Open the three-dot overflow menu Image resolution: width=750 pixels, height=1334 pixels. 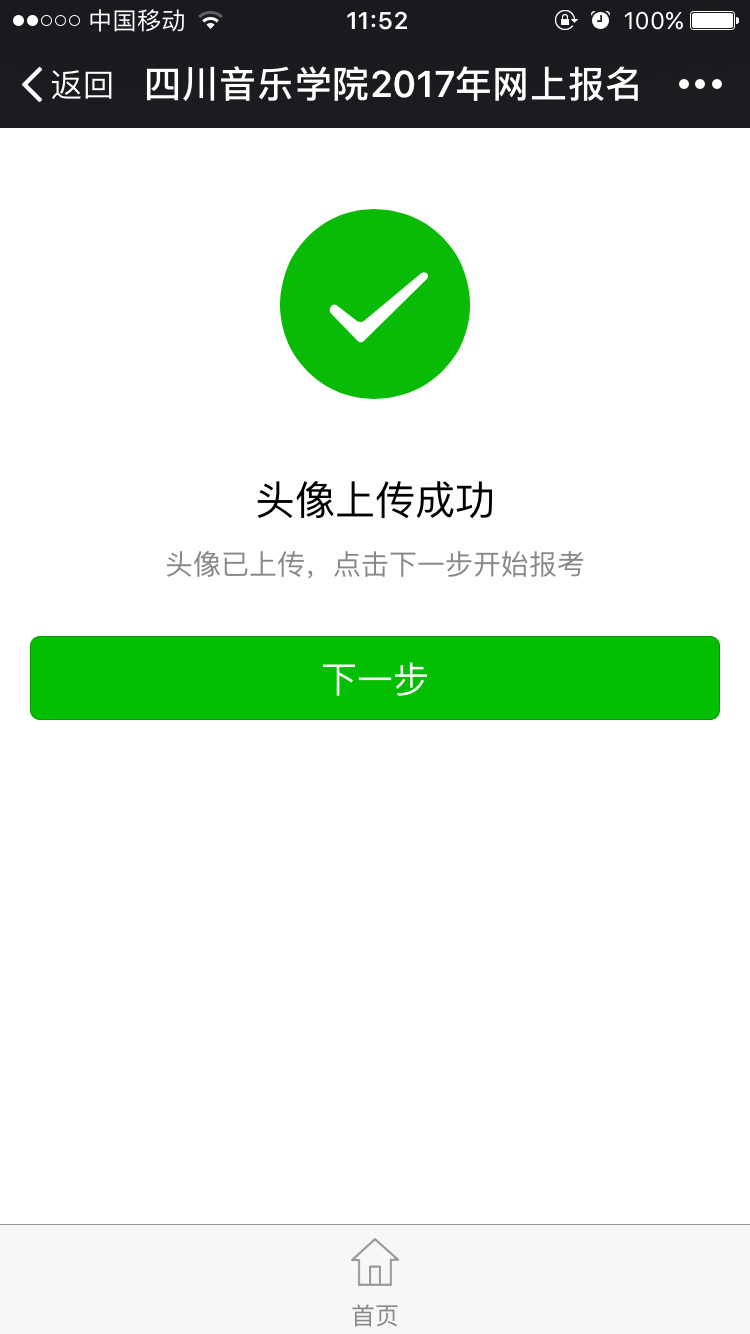[700, 85]
